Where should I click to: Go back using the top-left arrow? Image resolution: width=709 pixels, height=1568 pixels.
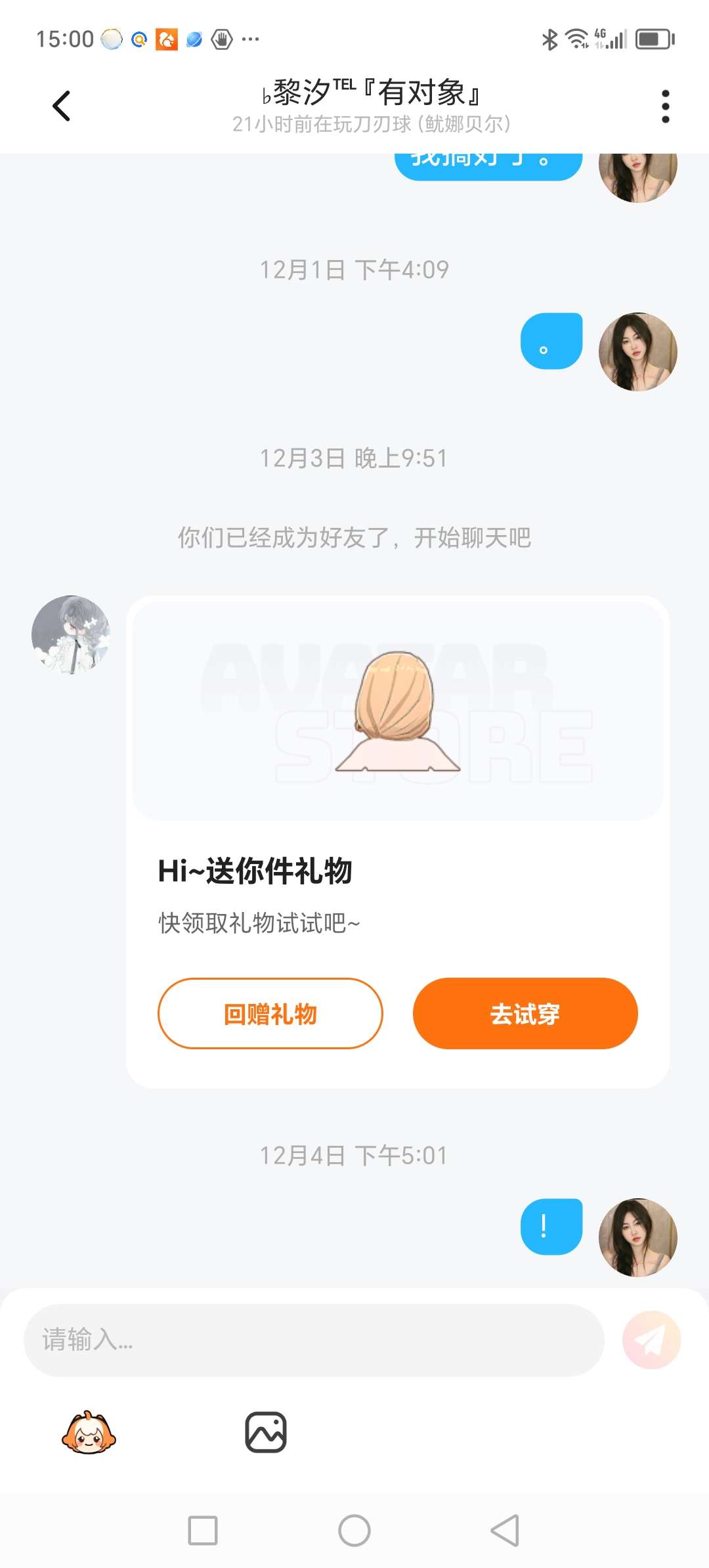[x=61, y=106]
